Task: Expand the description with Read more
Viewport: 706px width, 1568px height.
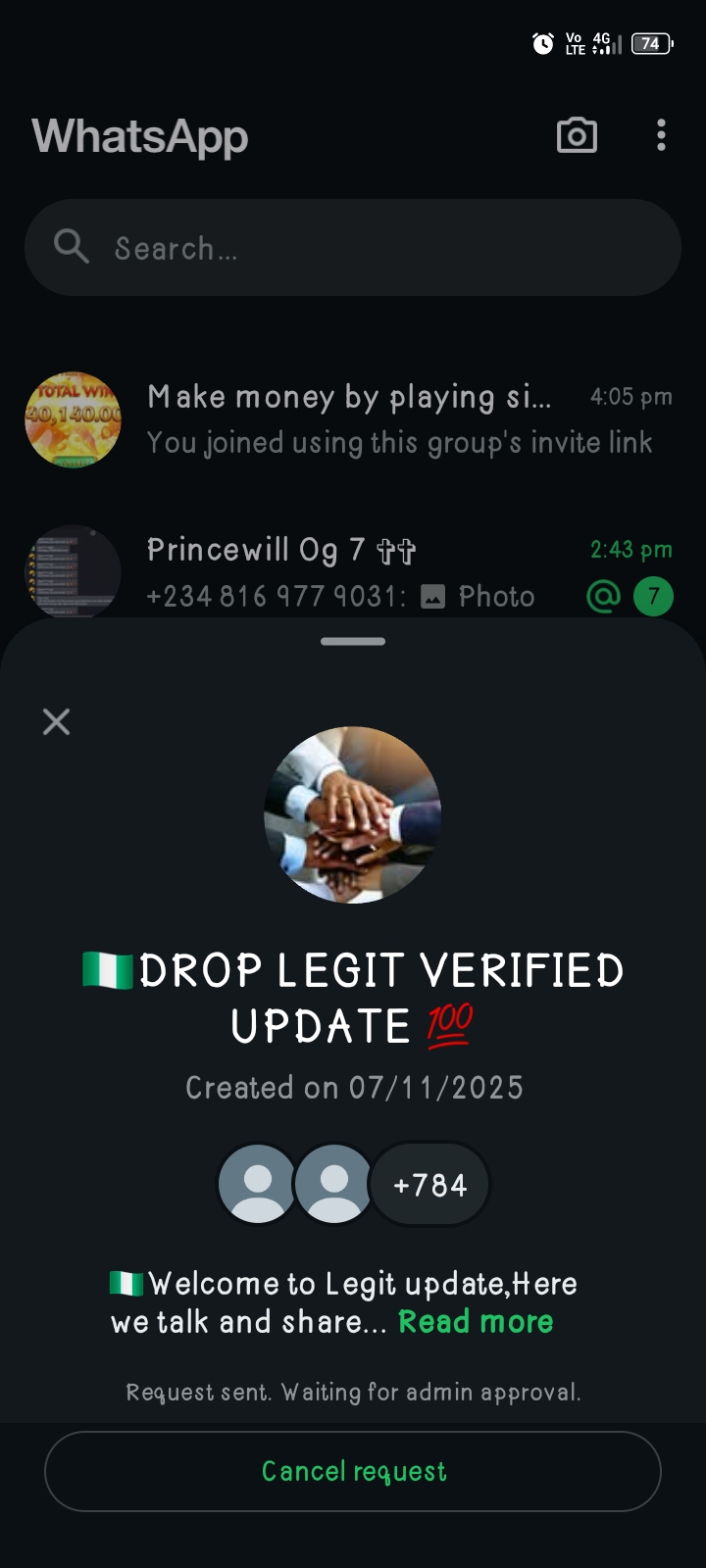Action: 476,1322
